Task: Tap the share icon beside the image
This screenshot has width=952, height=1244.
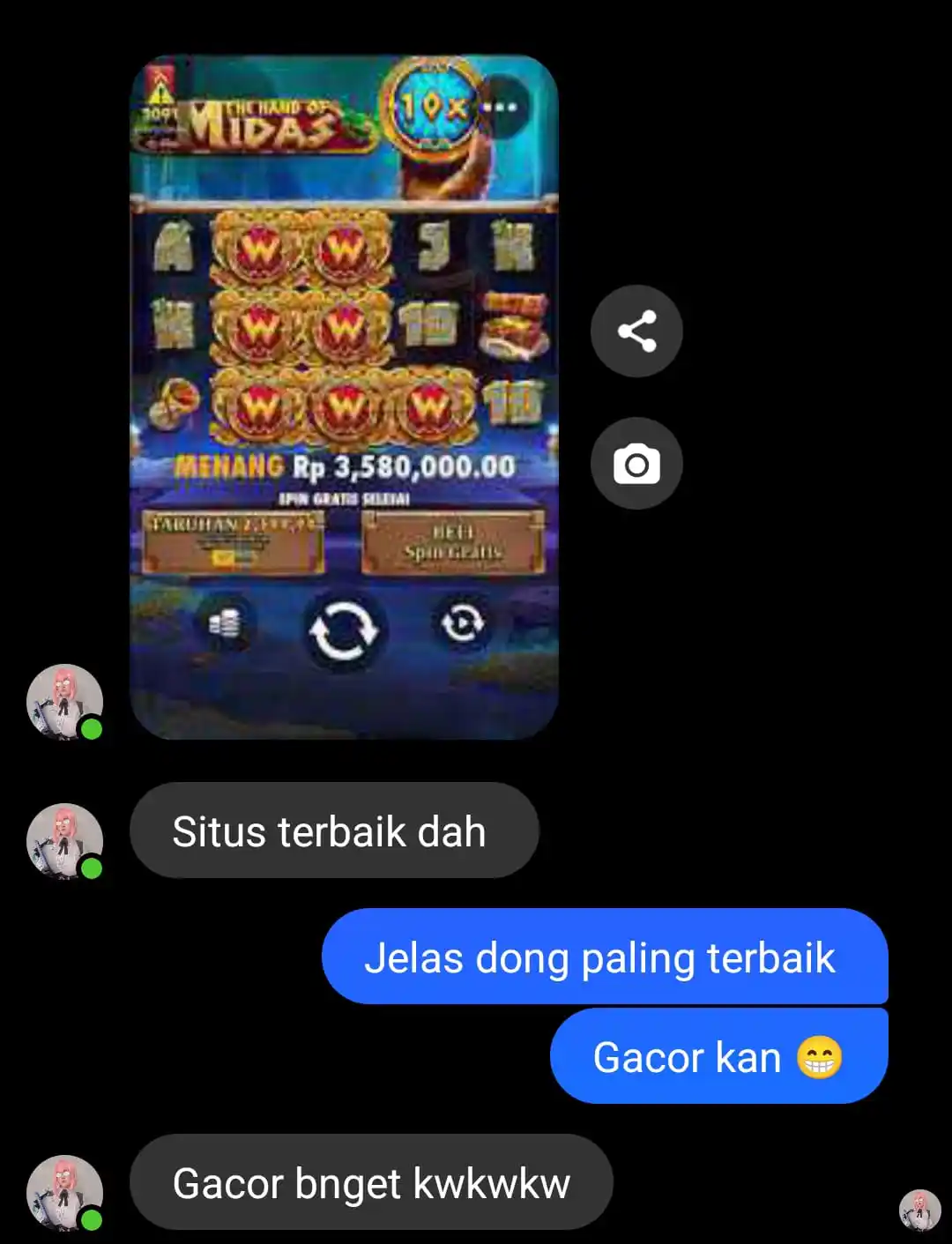Action: [x=636, y=331]
